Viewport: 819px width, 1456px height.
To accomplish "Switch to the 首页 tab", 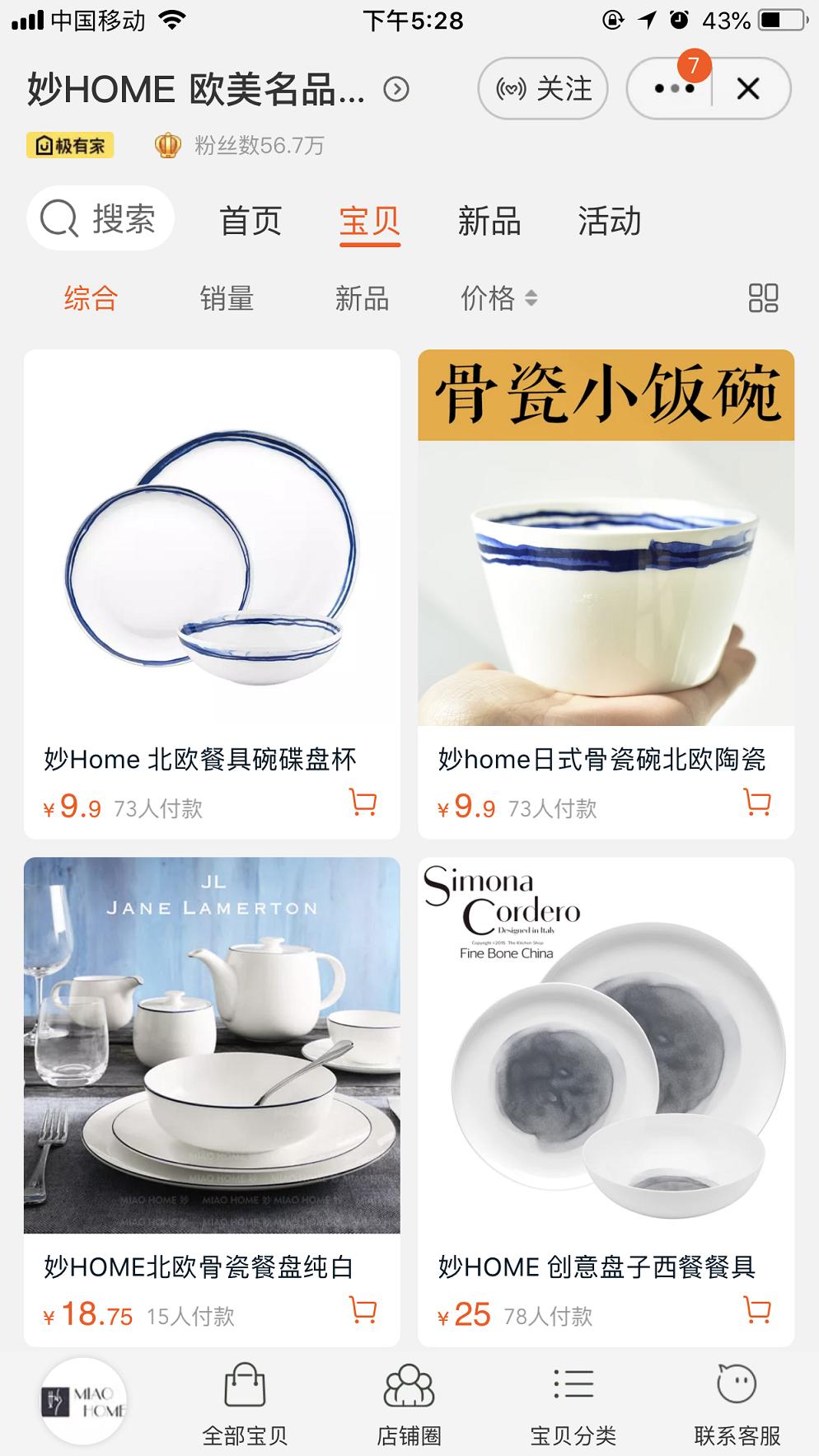I will coord(250,221).
